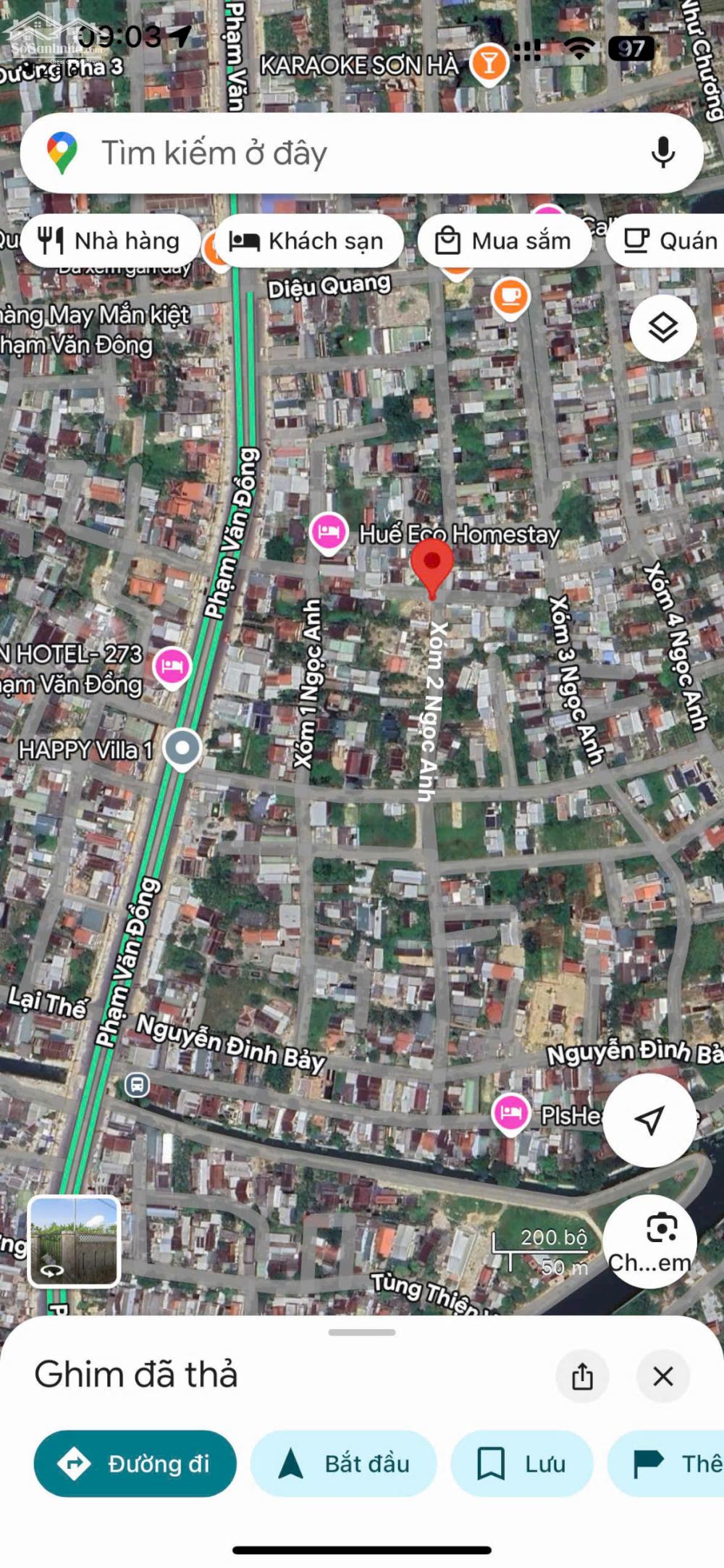
Task: Start navigation with 'Bắt đầu'
Action: click(344, 1464)
